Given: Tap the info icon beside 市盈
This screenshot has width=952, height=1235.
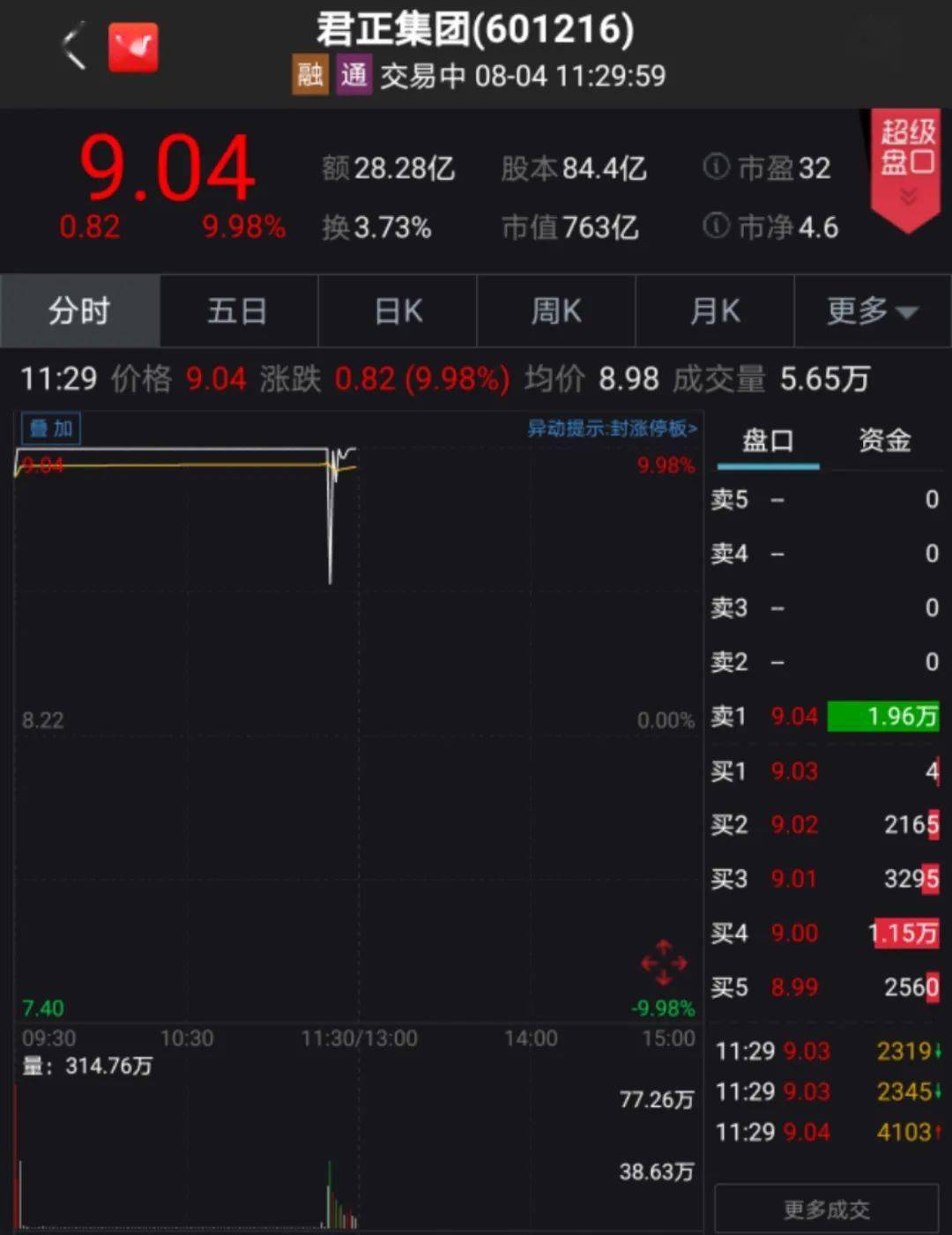Looking at the screenshot, I should (x=716, y=168).
